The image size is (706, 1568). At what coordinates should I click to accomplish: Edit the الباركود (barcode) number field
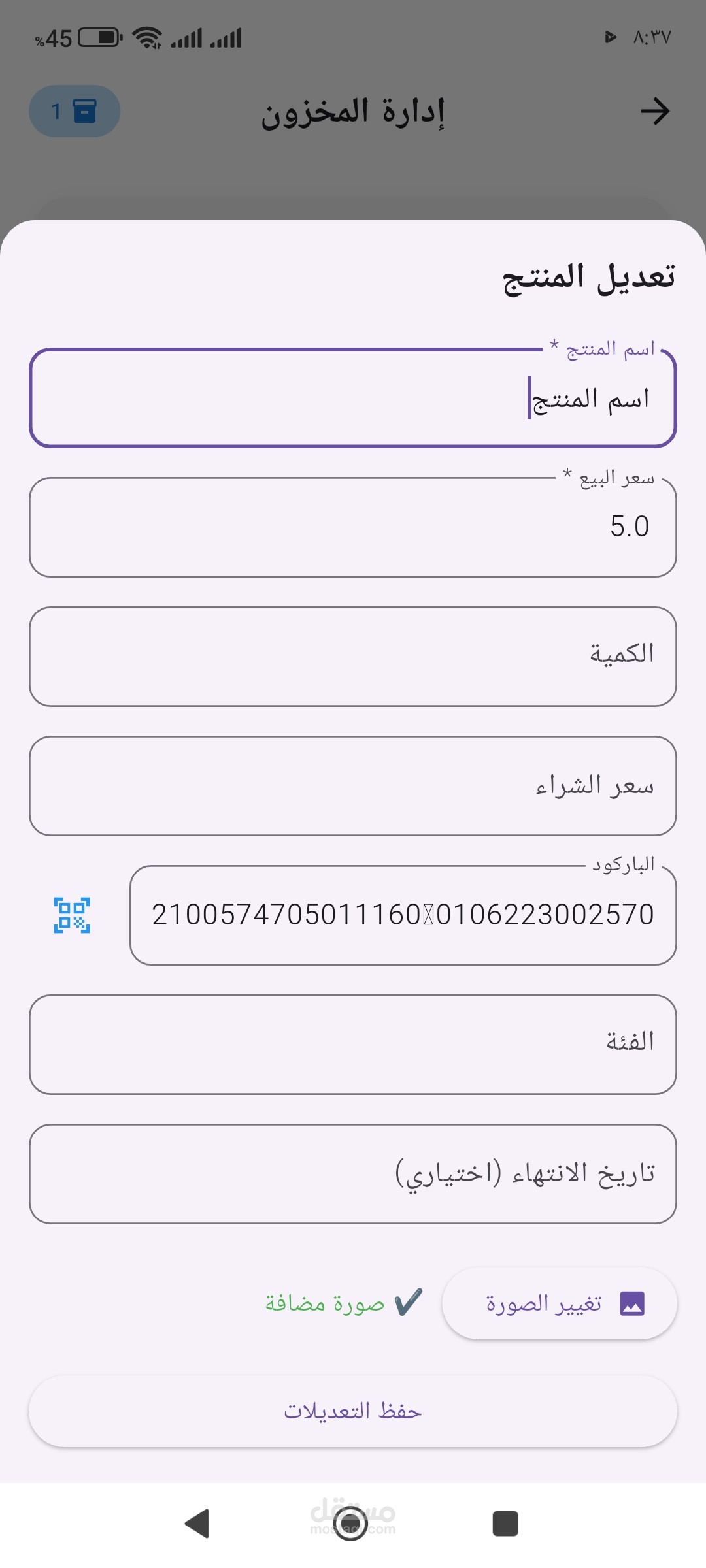[x=403, y=915]
